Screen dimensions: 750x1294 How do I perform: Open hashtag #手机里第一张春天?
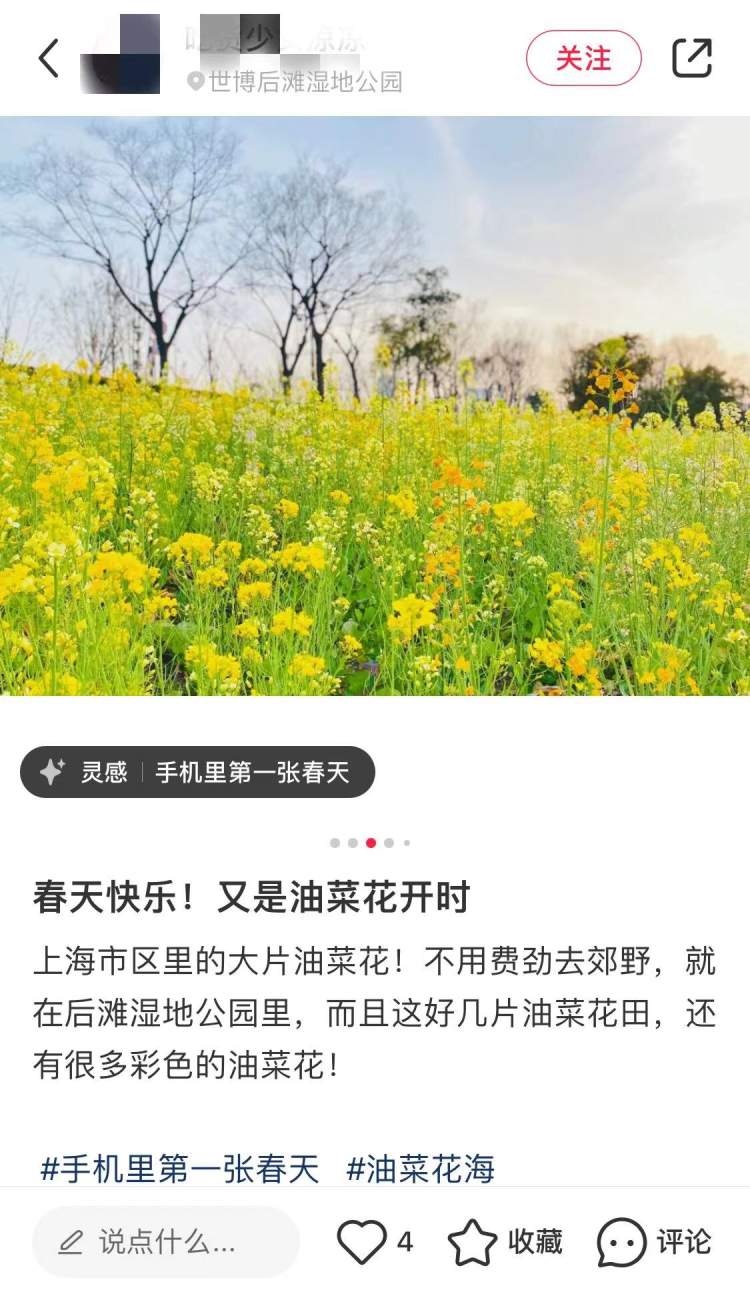[x=180, y=1168]
